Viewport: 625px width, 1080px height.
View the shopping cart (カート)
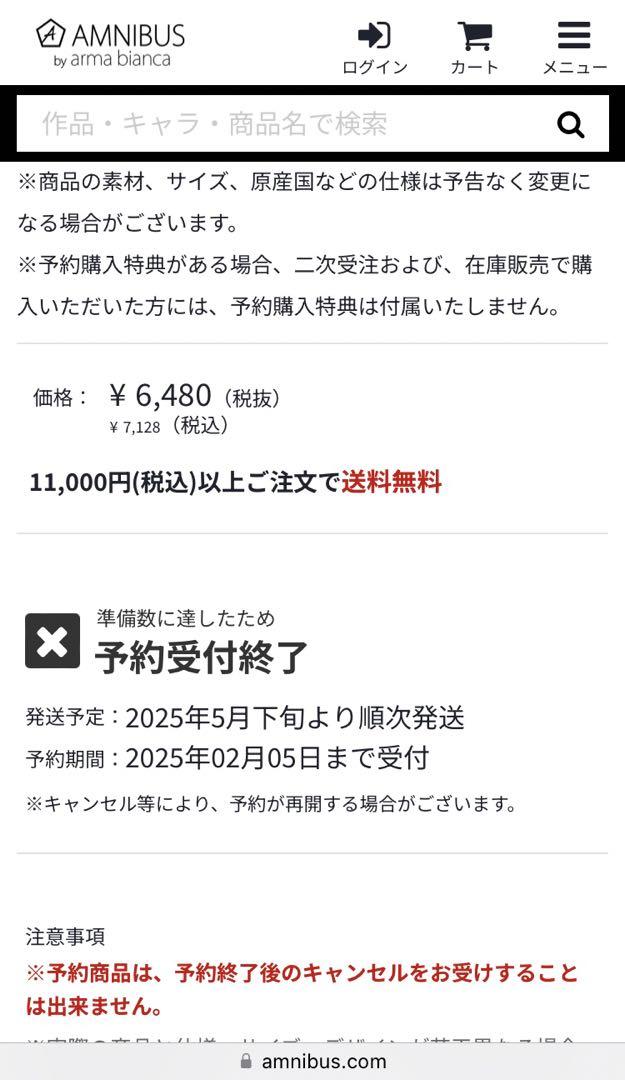(x=474, y=48)
